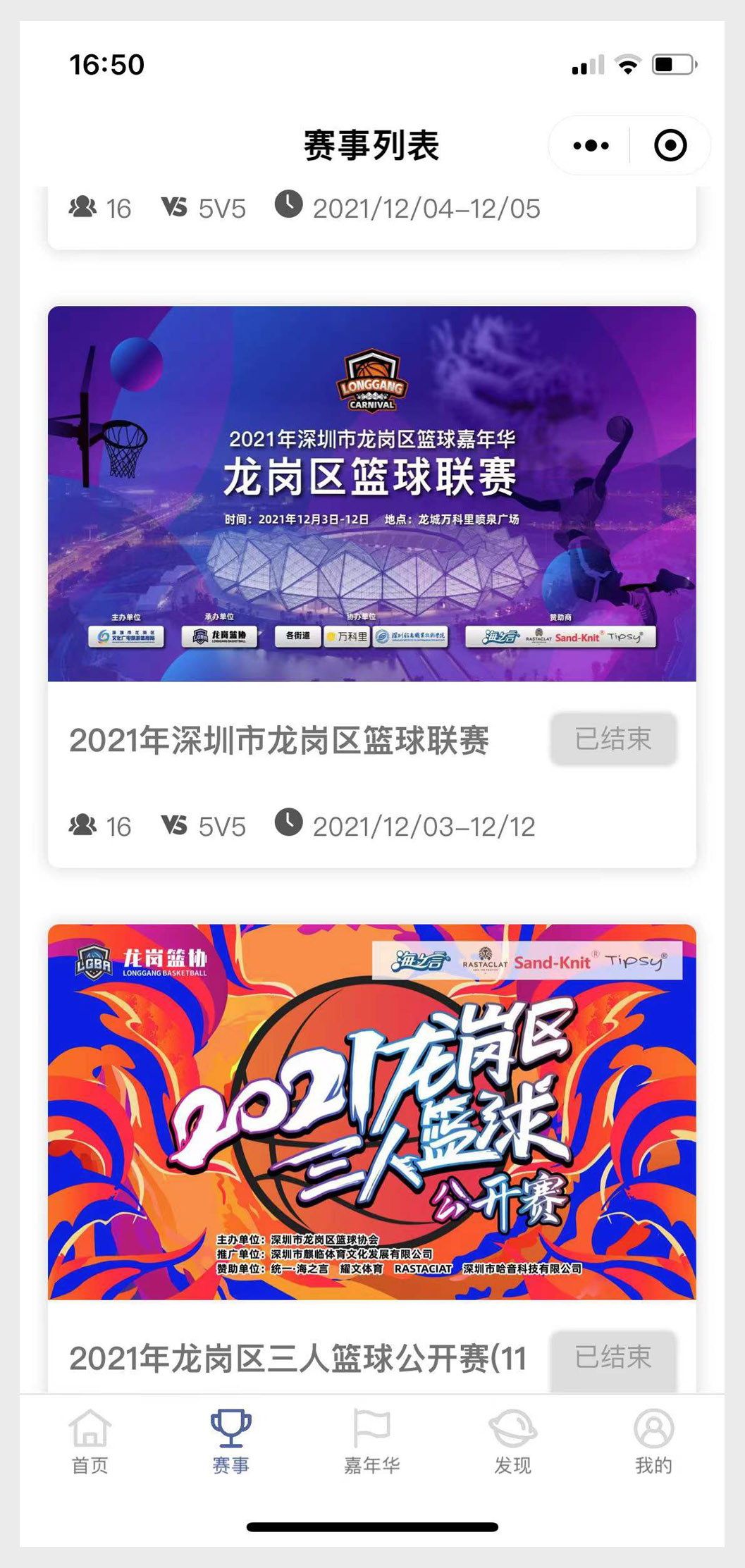
Task: Close the mini program with the circle button
Action: click(670, 146)
